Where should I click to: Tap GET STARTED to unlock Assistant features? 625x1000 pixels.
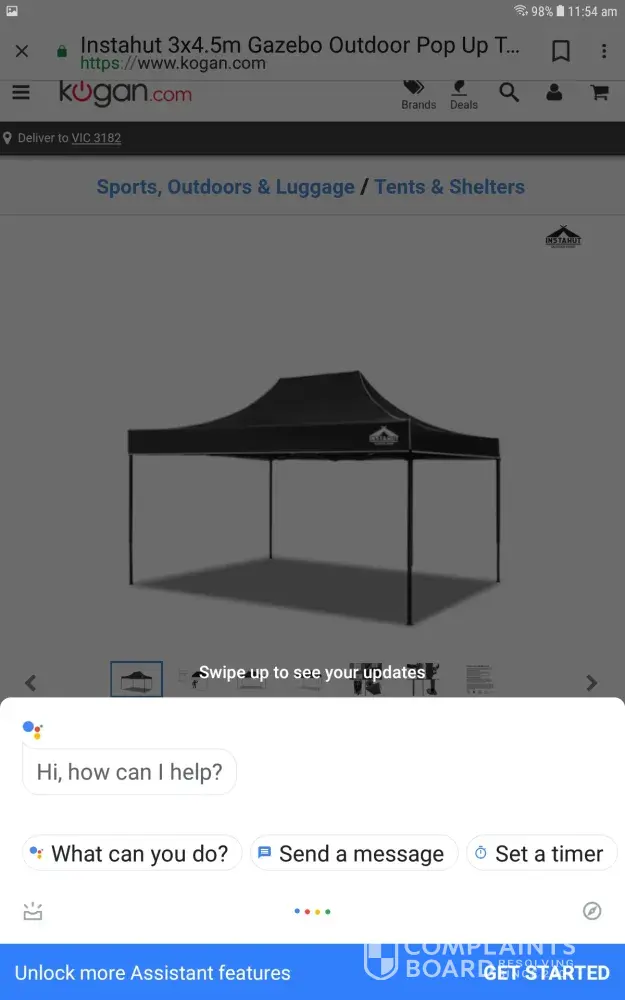coord(546,972)
